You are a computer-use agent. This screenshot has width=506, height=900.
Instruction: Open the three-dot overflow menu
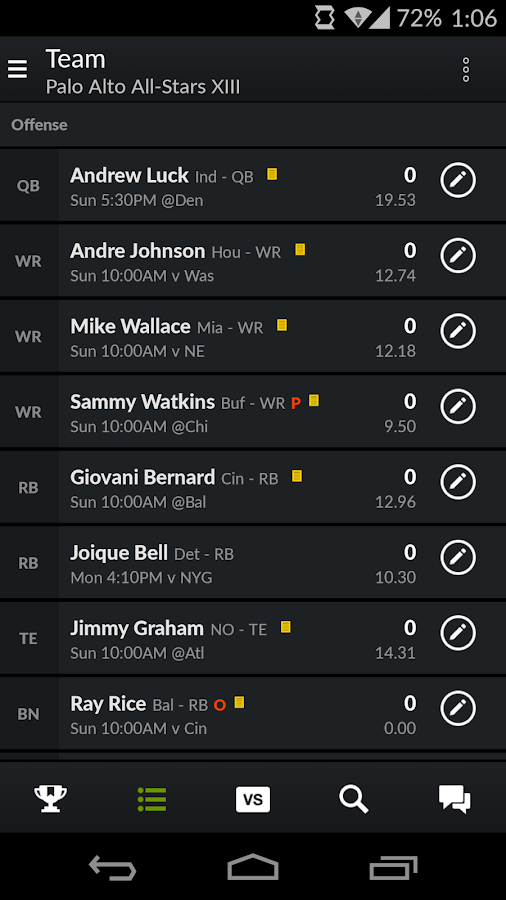tap(466, 69)
